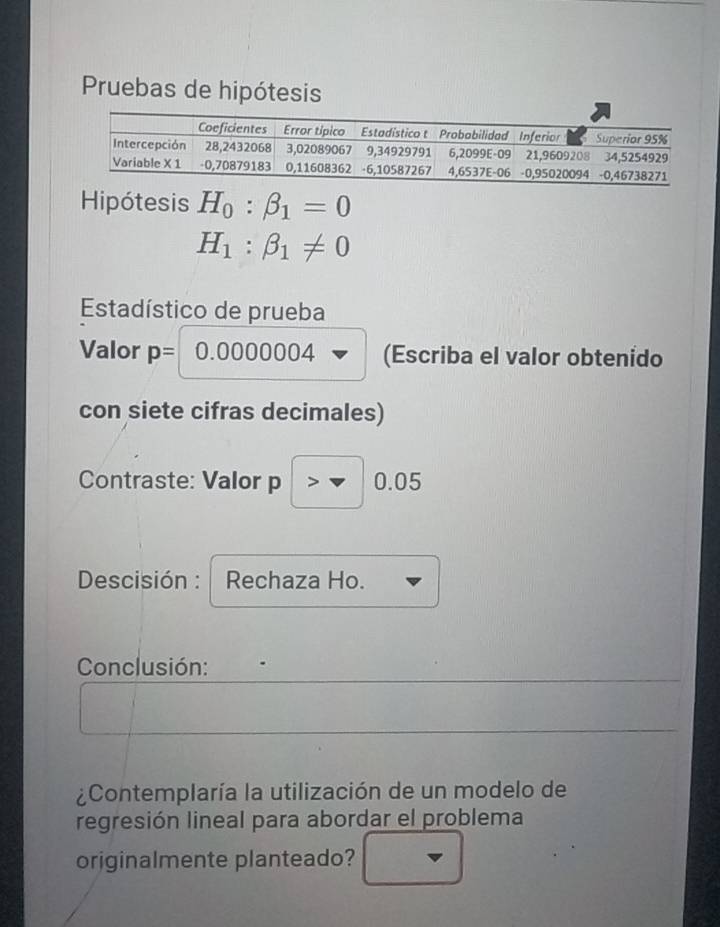Expand the Contraste comparison operator dropdown
The image size is (720, 927).
[326, 481]
